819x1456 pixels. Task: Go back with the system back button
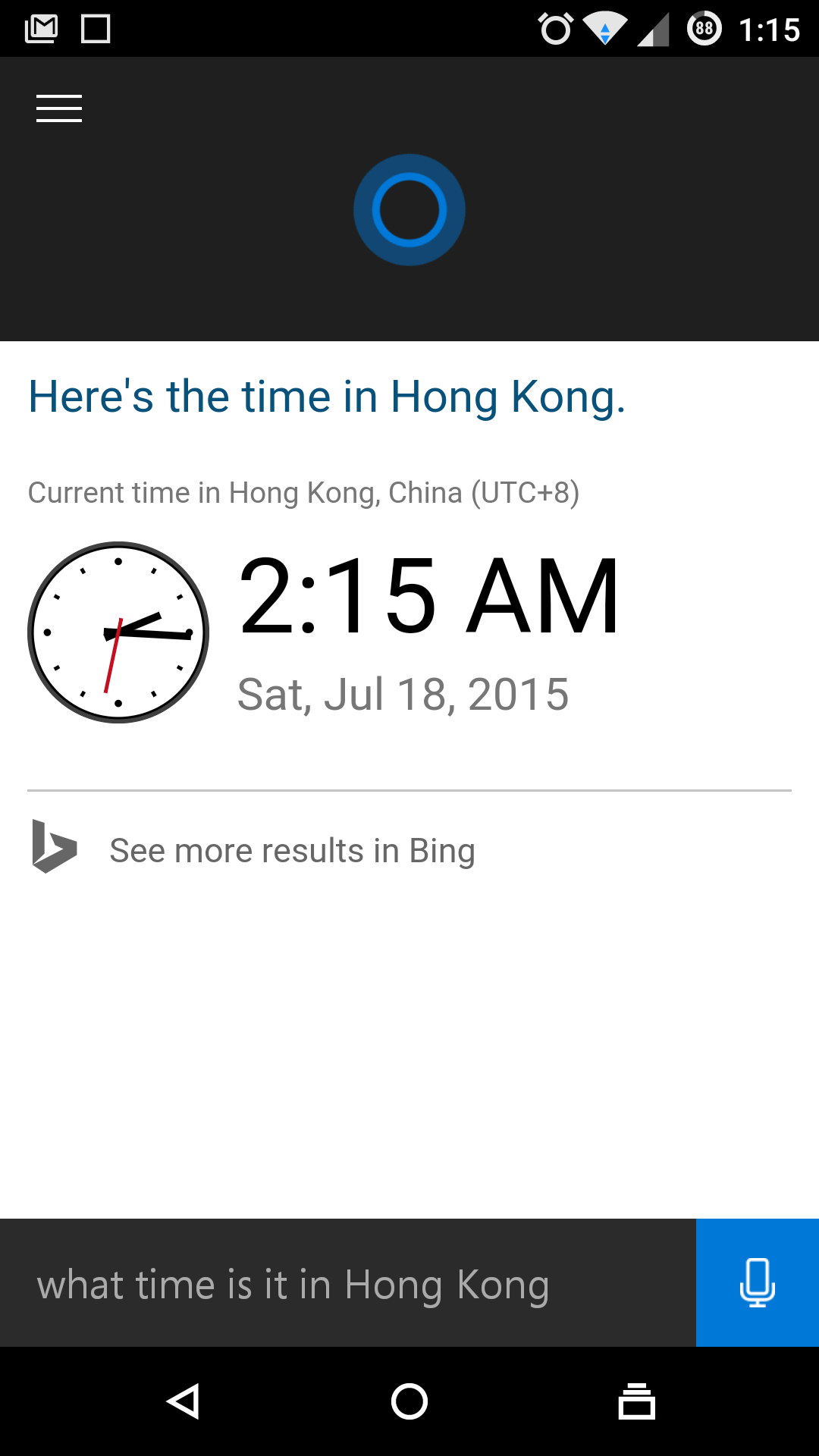183,1401
